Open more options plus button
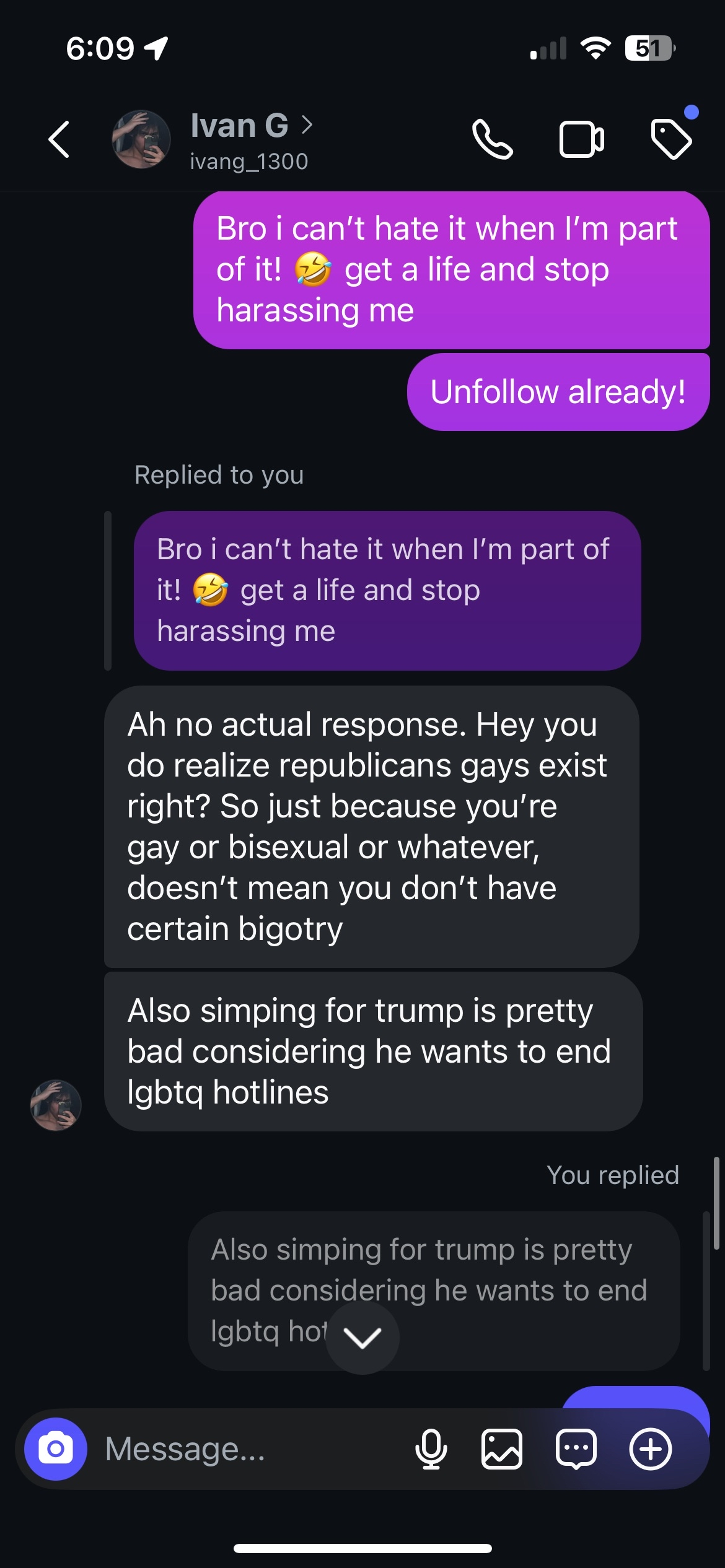Screen dimensions: 725x1568 (650, 1449)
